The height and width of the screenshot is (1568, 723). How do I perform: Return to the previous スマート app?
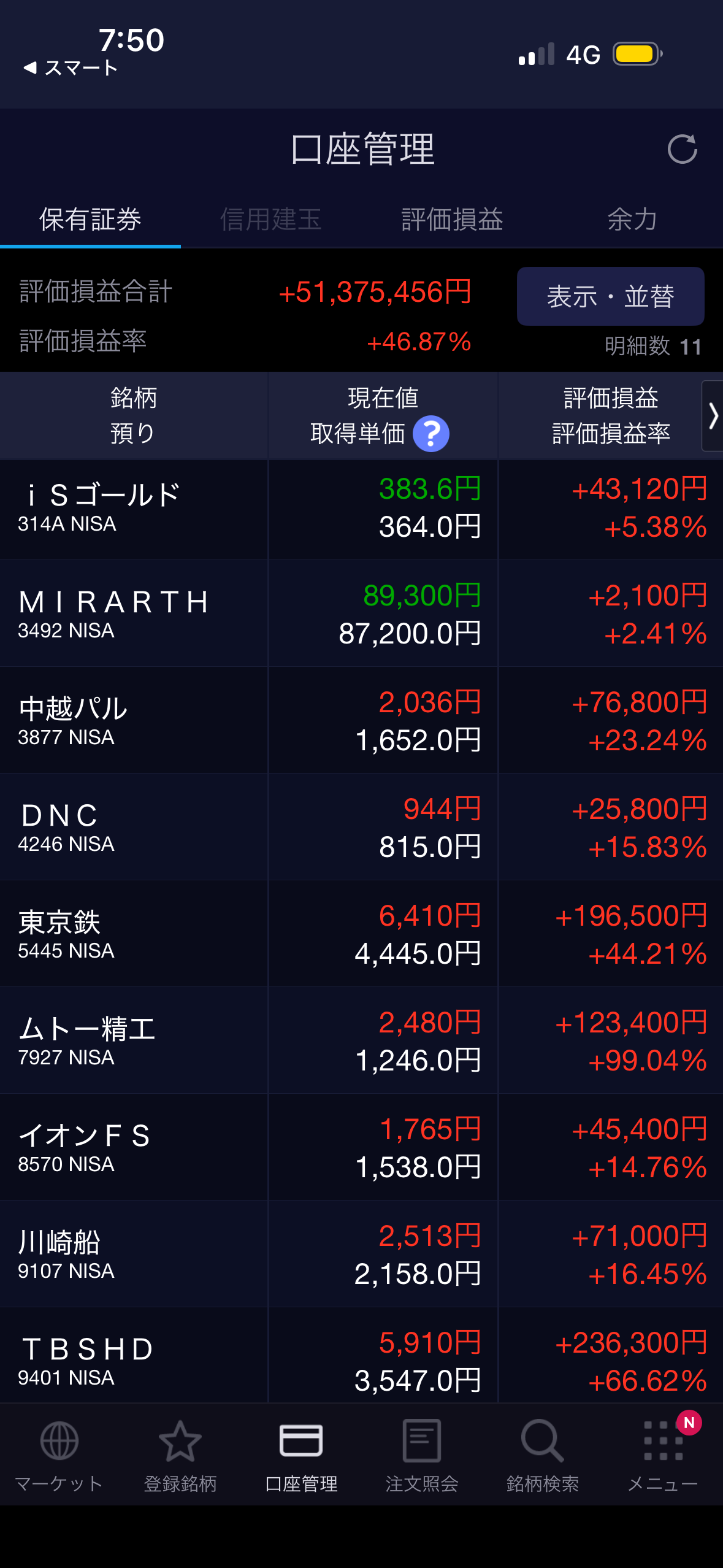pos(71,67)
